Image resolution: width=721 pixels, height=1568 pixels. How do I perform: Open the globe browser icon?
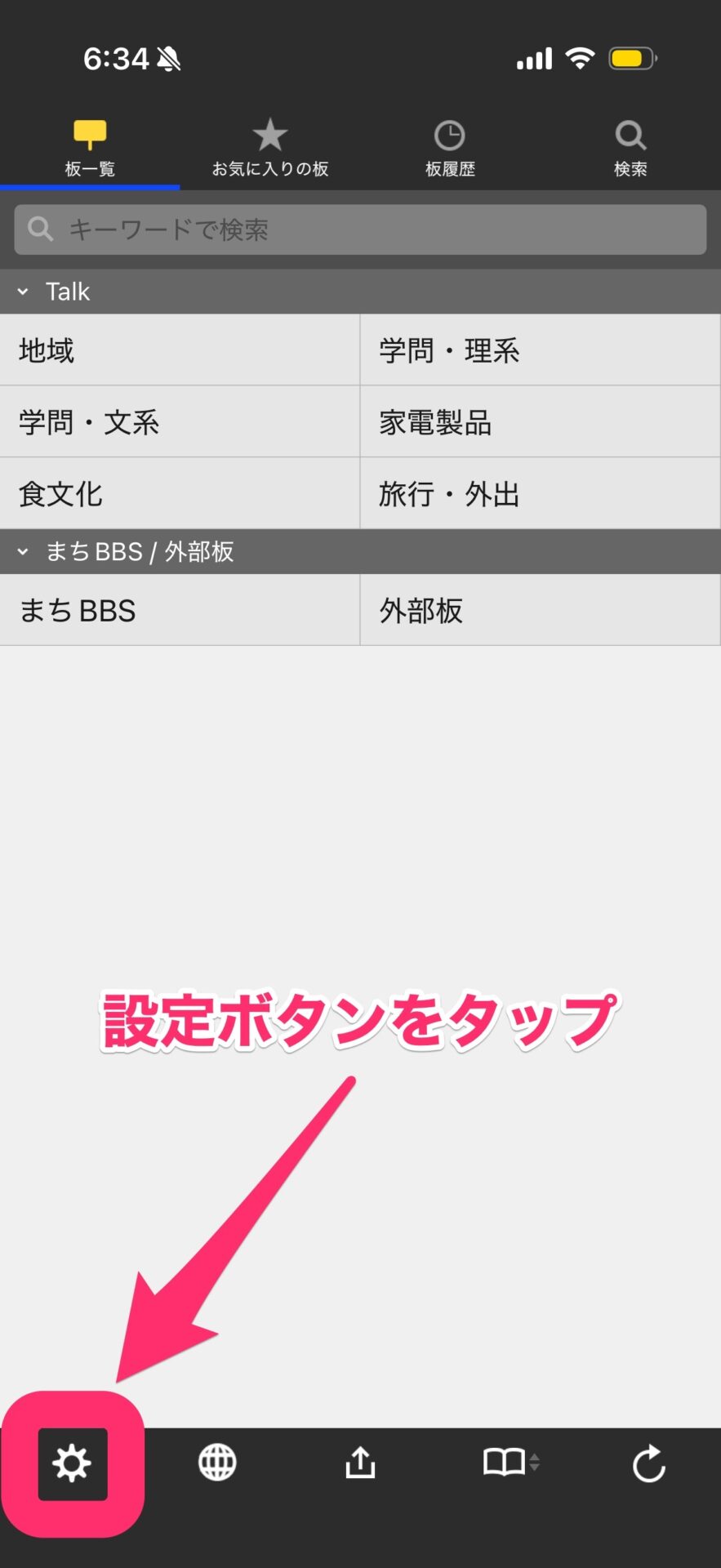[x=217, y=1462]
